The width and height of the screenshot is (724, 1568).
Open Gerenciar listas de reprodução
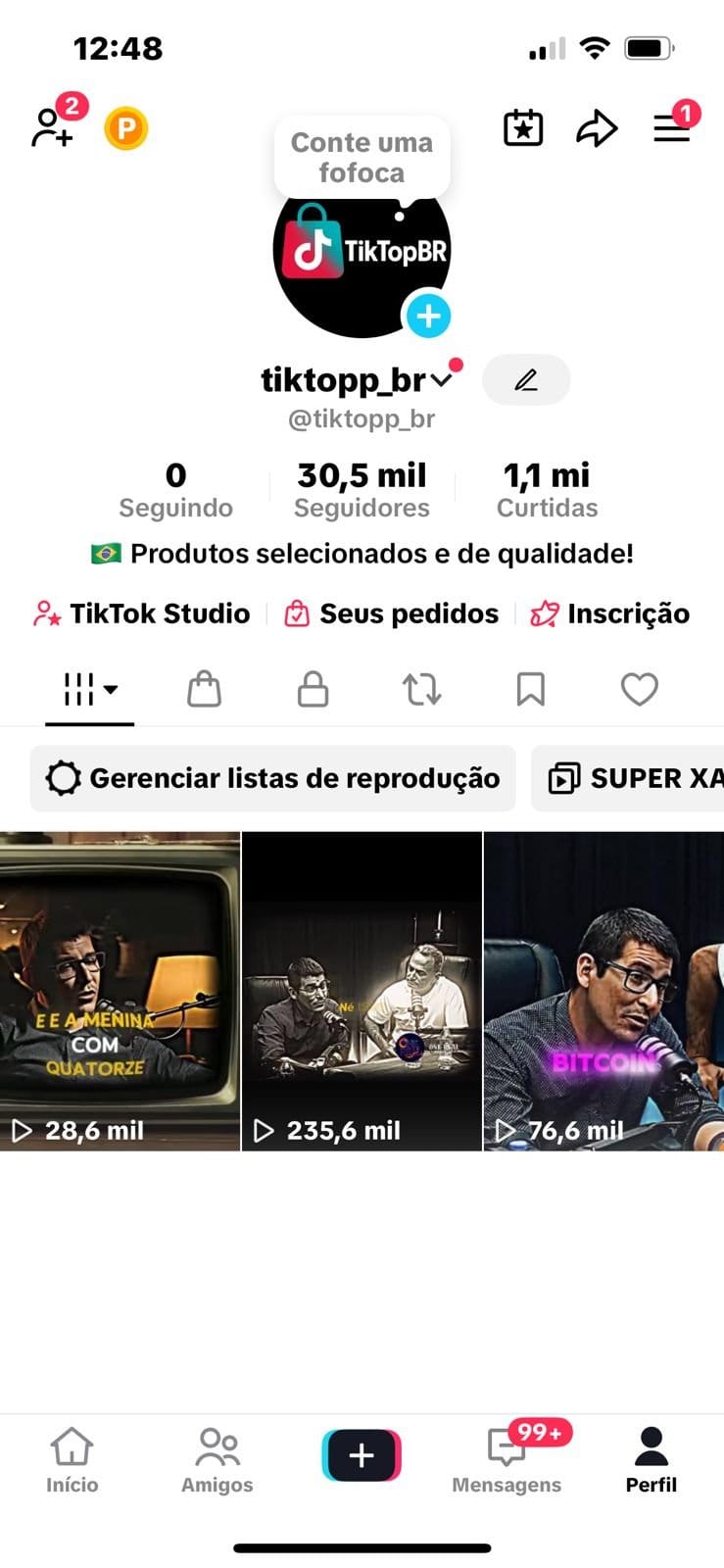coord(271,777)
